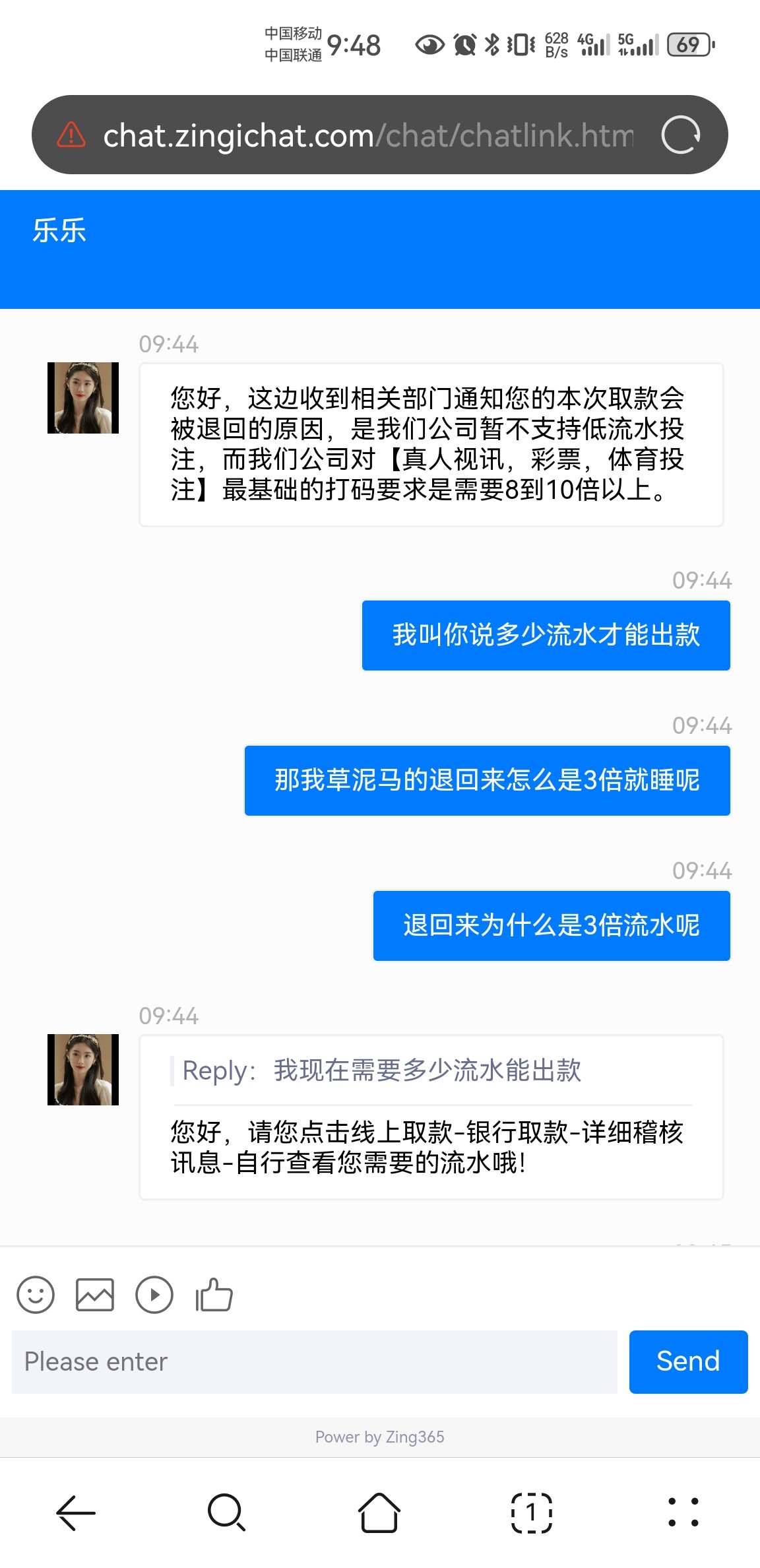760x1568 pixels.
Task: Select the image attachment icon
Action: [94, 1295]
